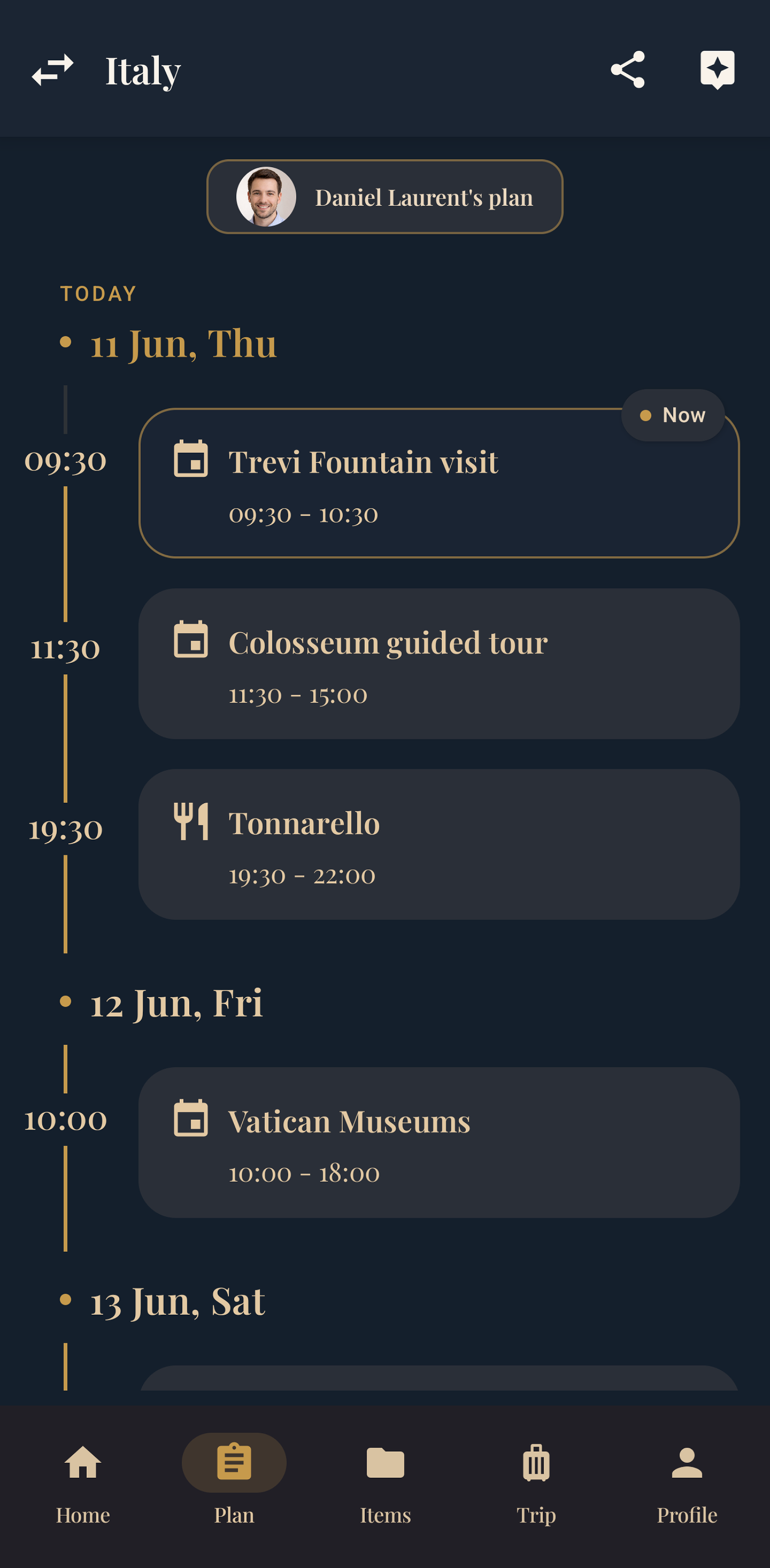The height and width of the screenshot is (1568, 770).
Task: Collapse the 12 Jun, Fri section
Action: coord(176,1003)
